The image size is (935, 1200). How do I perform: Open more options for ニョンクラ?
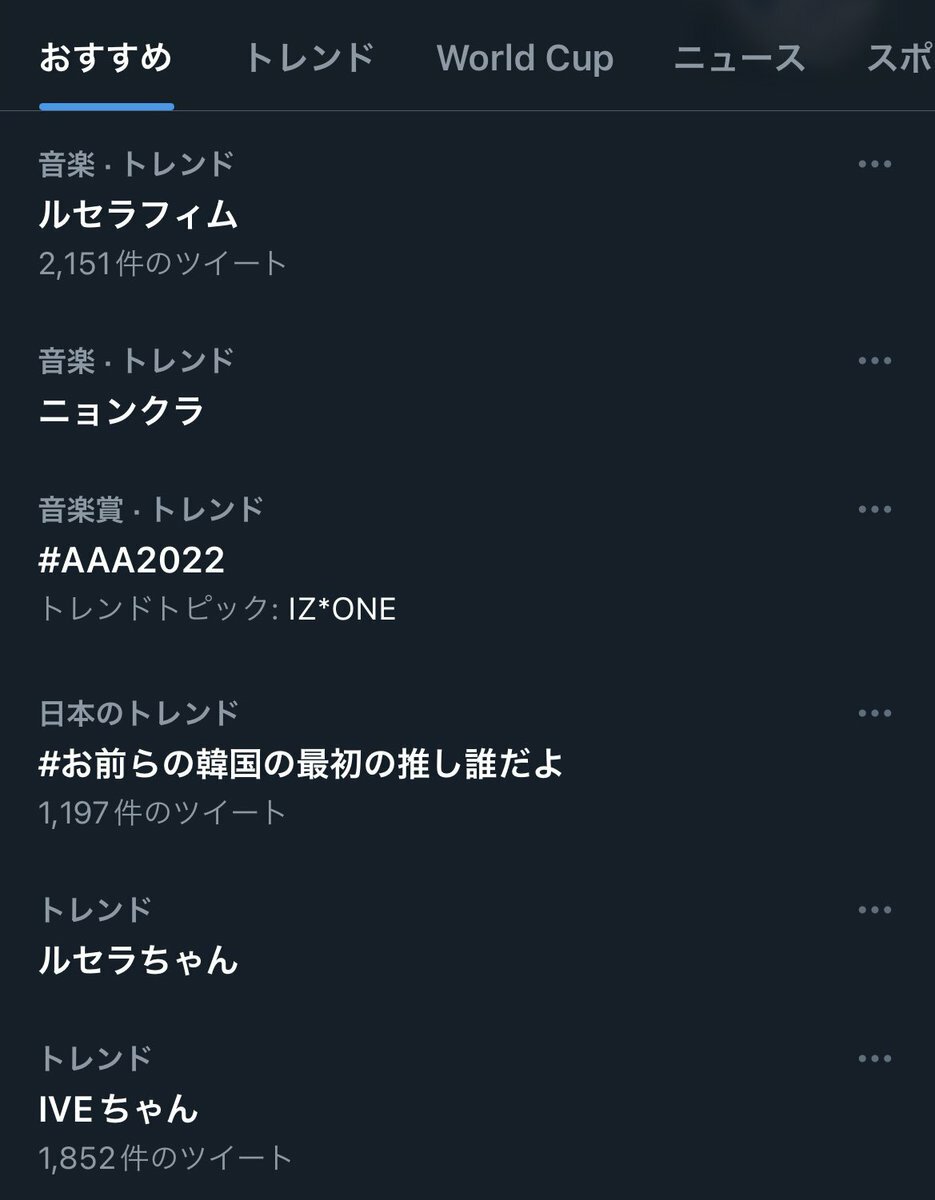coord(875,360)
